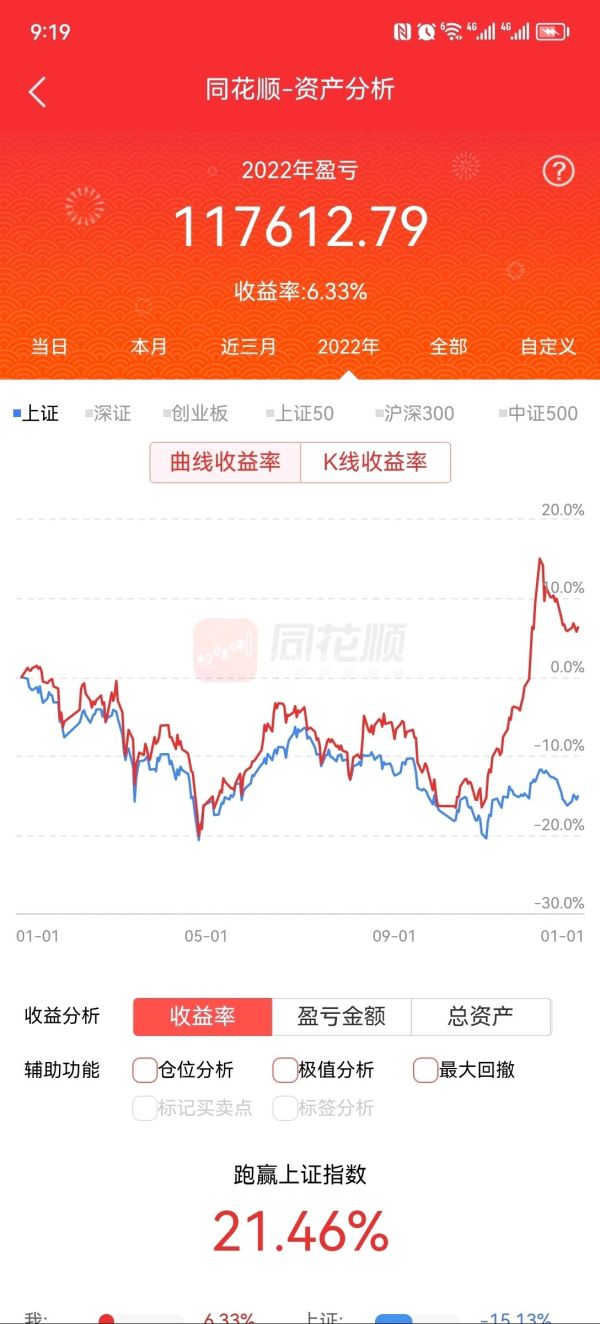Select 曲线收益率 chart mode

click(225, 462)
